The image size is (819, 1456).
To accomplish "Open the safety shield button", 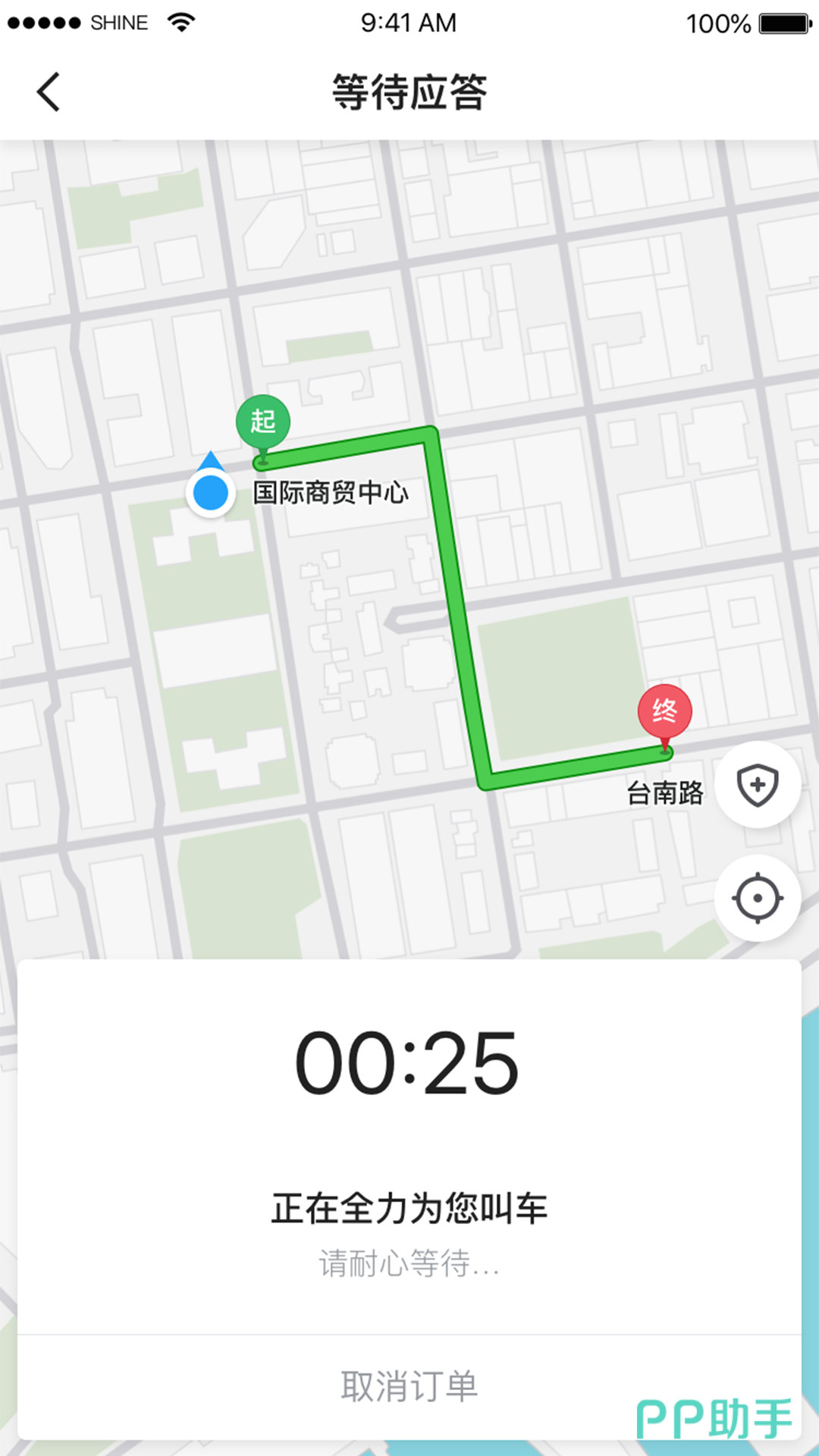I will point(758,785).
